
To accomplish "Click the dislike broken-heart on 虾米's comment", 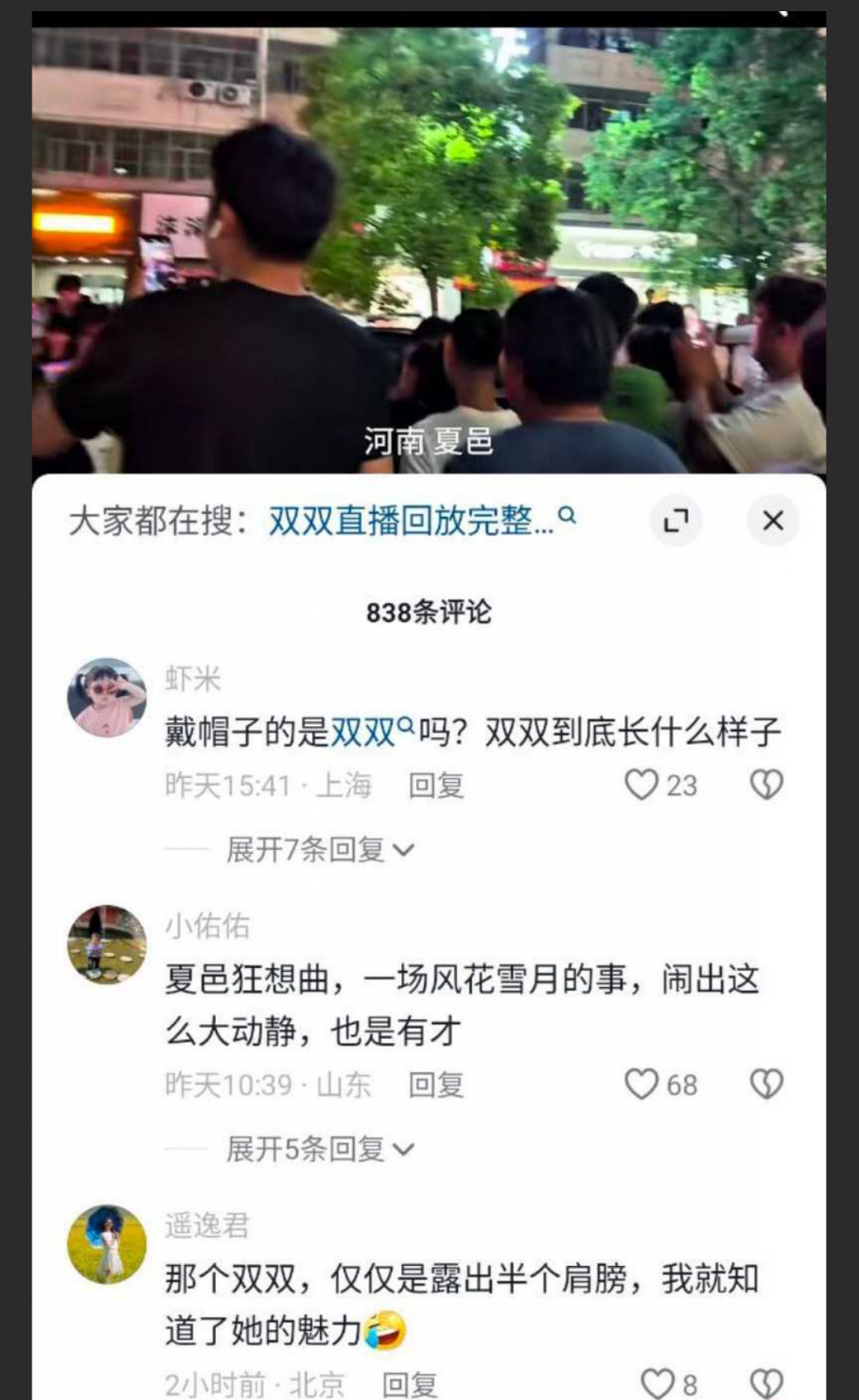I will [765, 785].
